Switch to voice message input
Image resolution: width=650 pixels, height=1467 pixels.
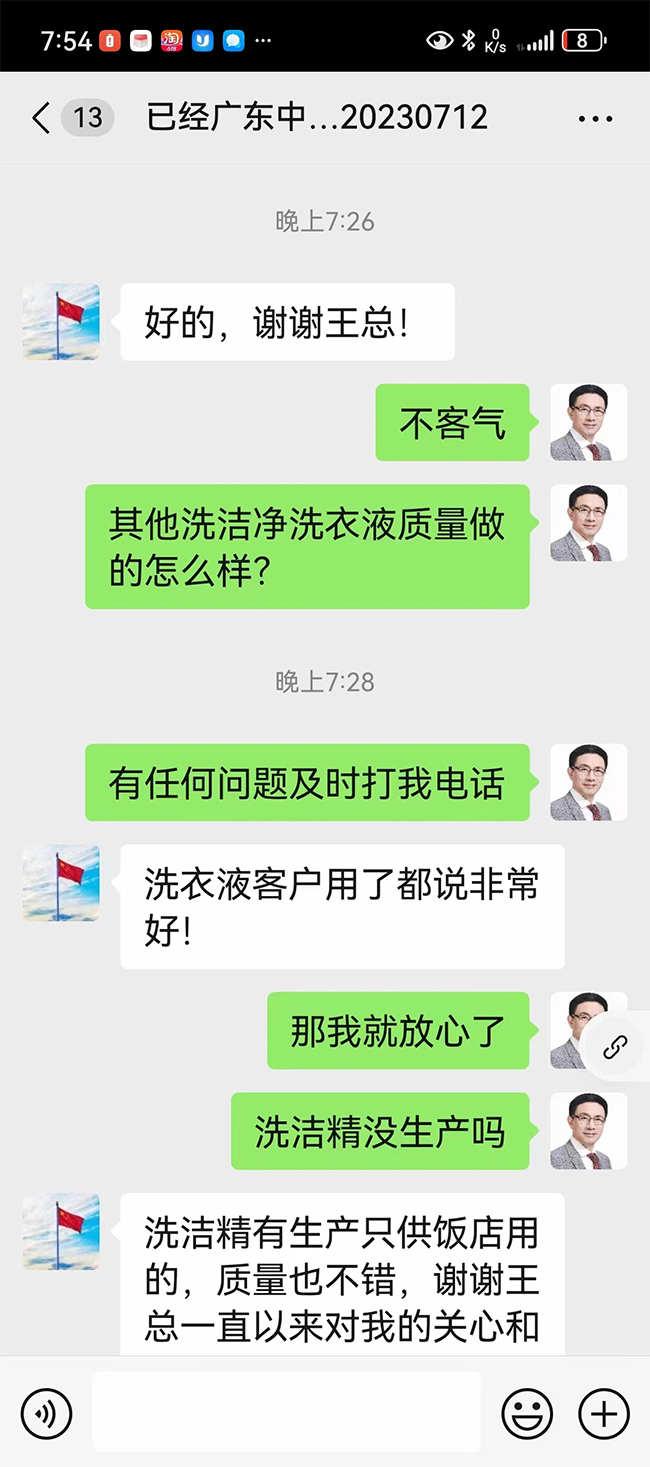(46, 1413)
